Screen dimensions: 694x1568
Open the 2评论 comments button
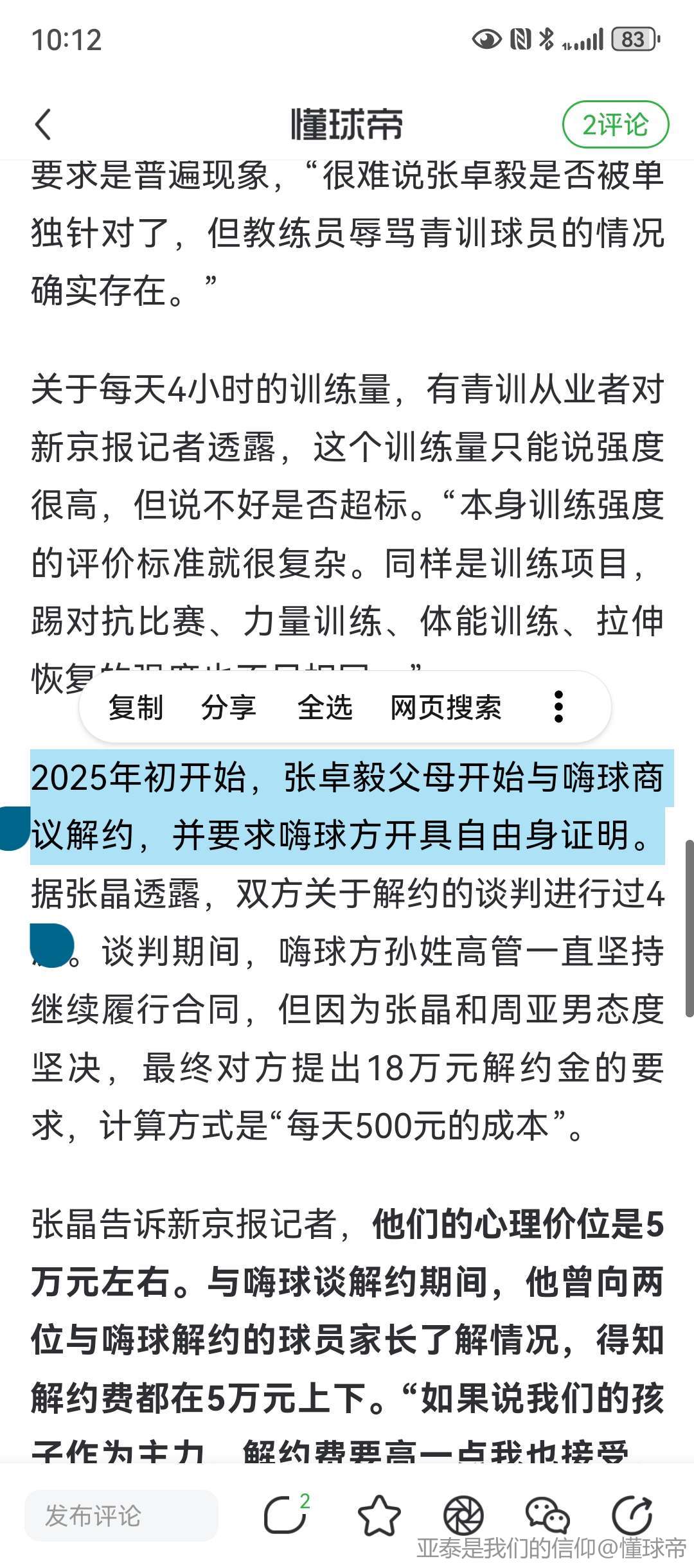click(x=615, y=125)
